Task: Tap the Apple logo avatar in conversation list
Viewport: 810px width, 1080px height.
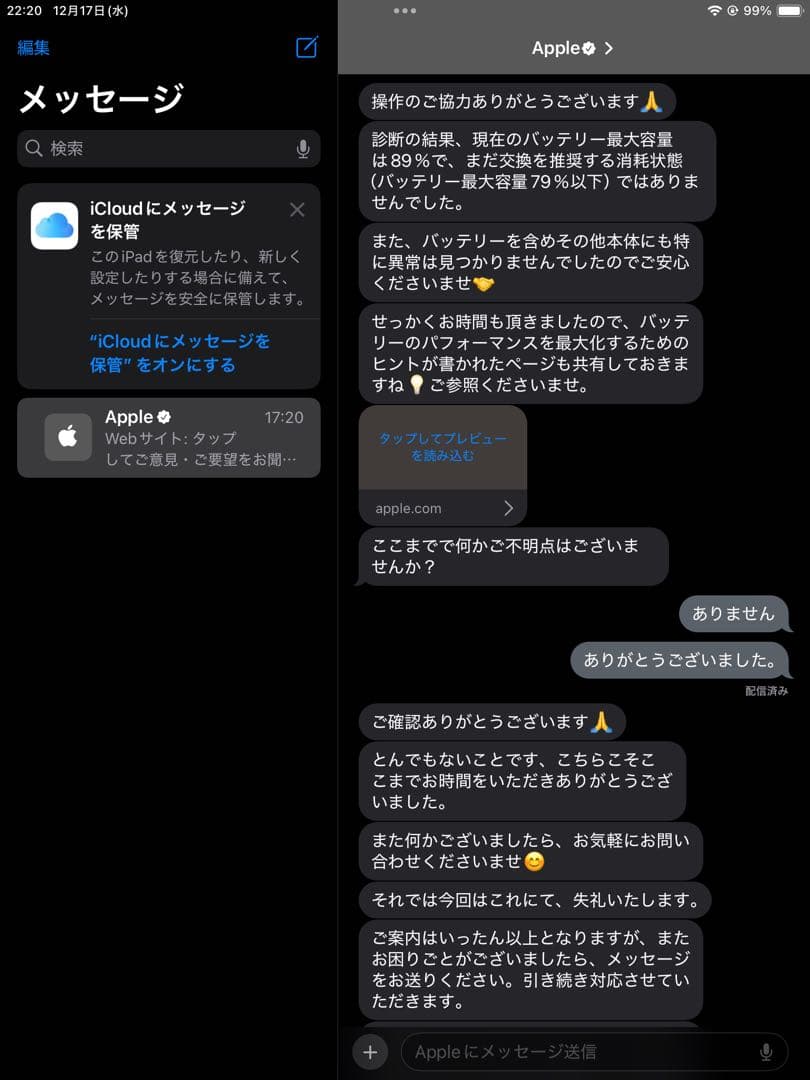Action: pos(67,436)
